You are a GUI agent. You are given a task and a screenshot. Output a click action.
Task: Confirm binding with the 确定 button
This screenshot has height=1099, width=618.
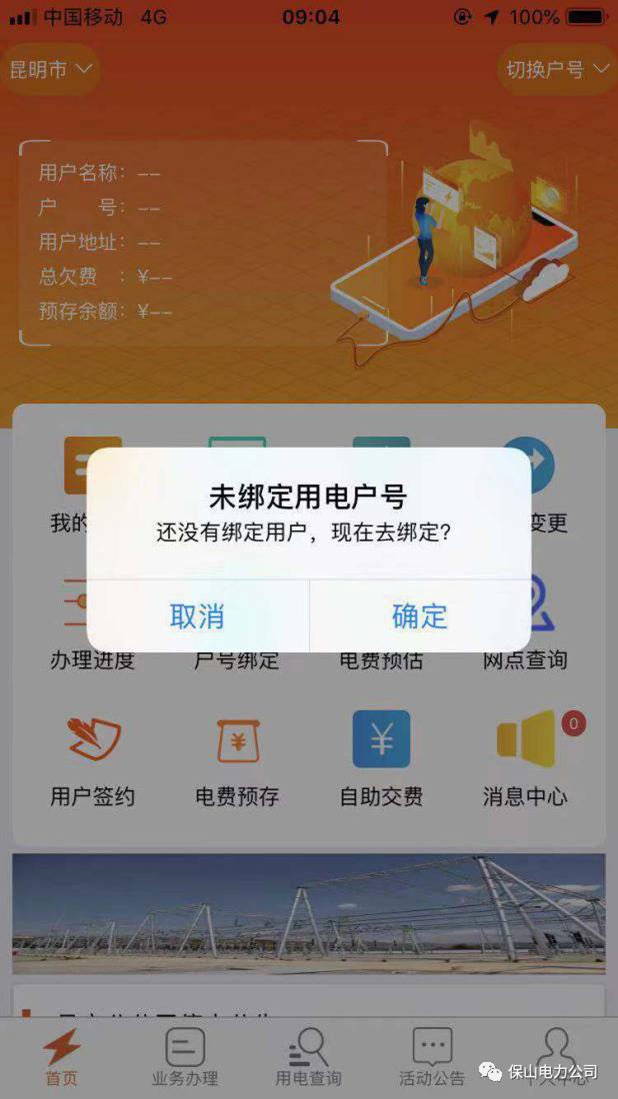coord(420,616)
